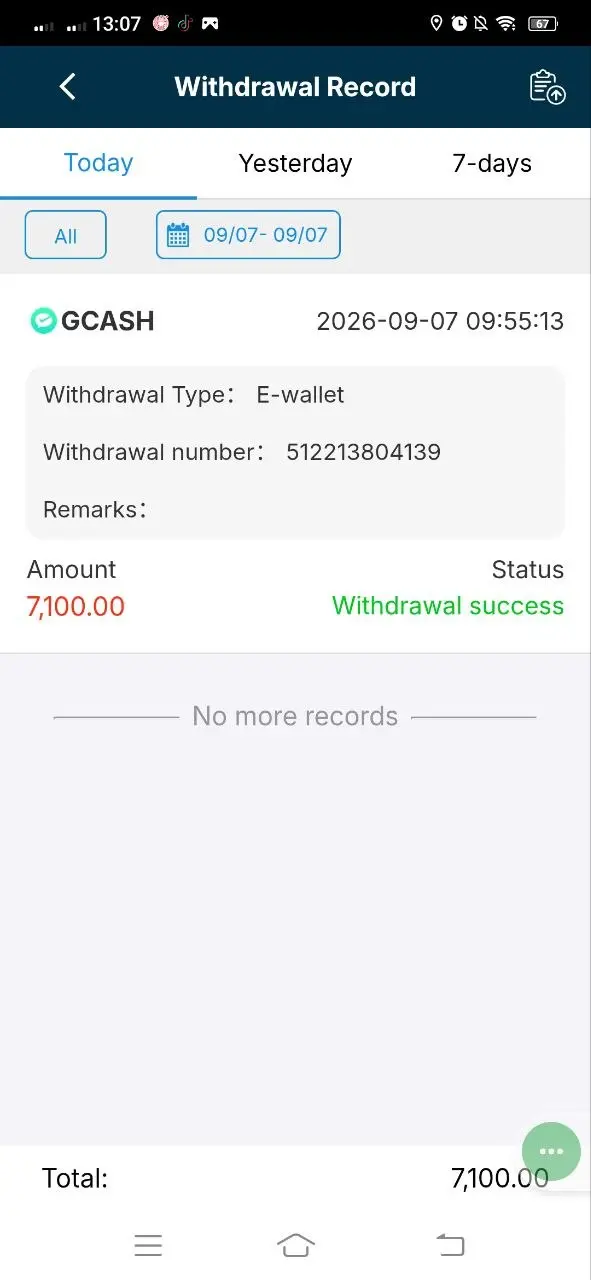Tap the All filter button
This screenshot has width=591, height=1280.
click(65, 236)
